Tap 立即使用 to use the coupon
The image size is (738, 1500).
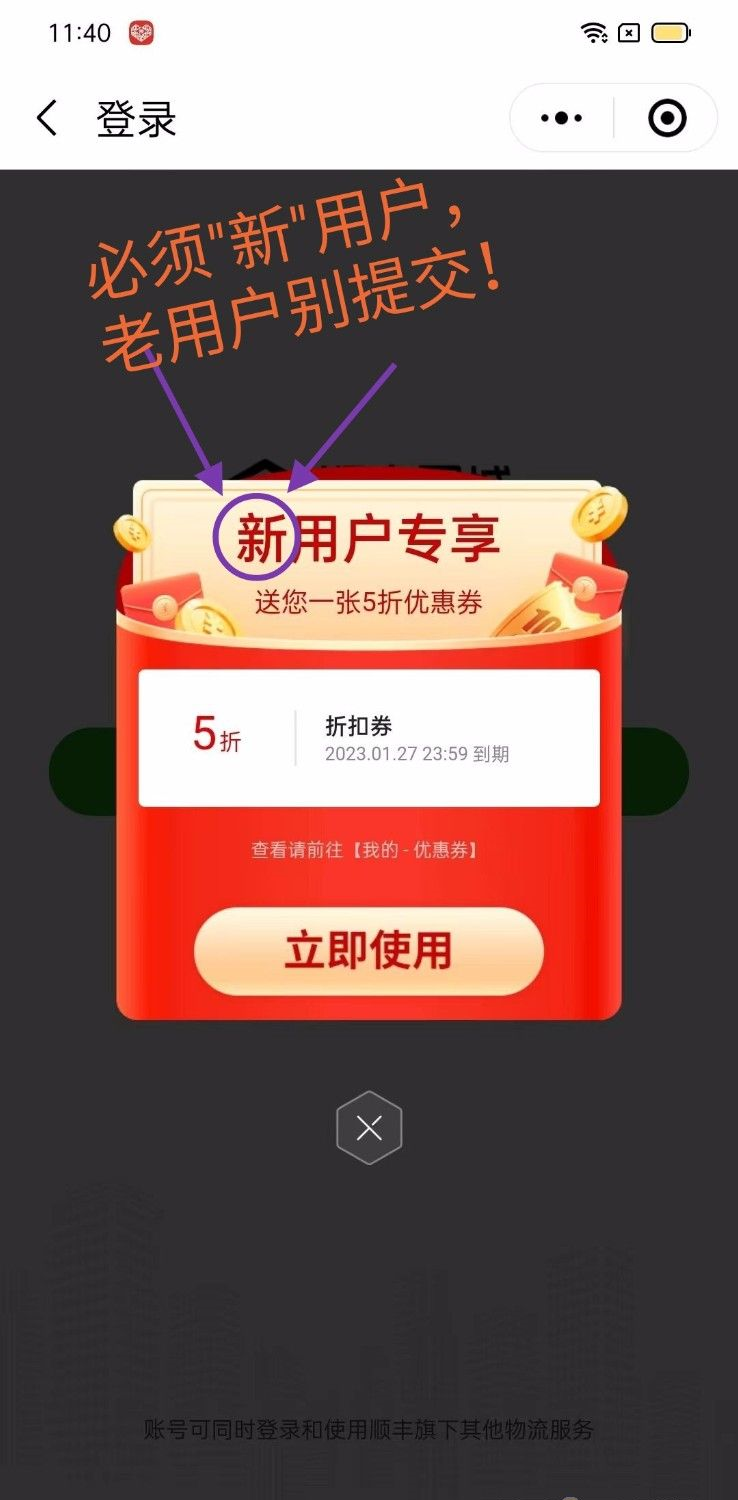click(x=368, y=951)
